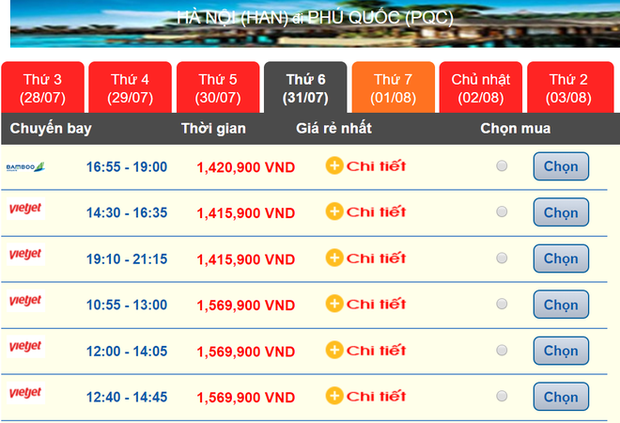Choose the Vietjet 14:30 - 16:35 flight with Chọn
The height and width of the screenshot is (423, 620).
560,213
